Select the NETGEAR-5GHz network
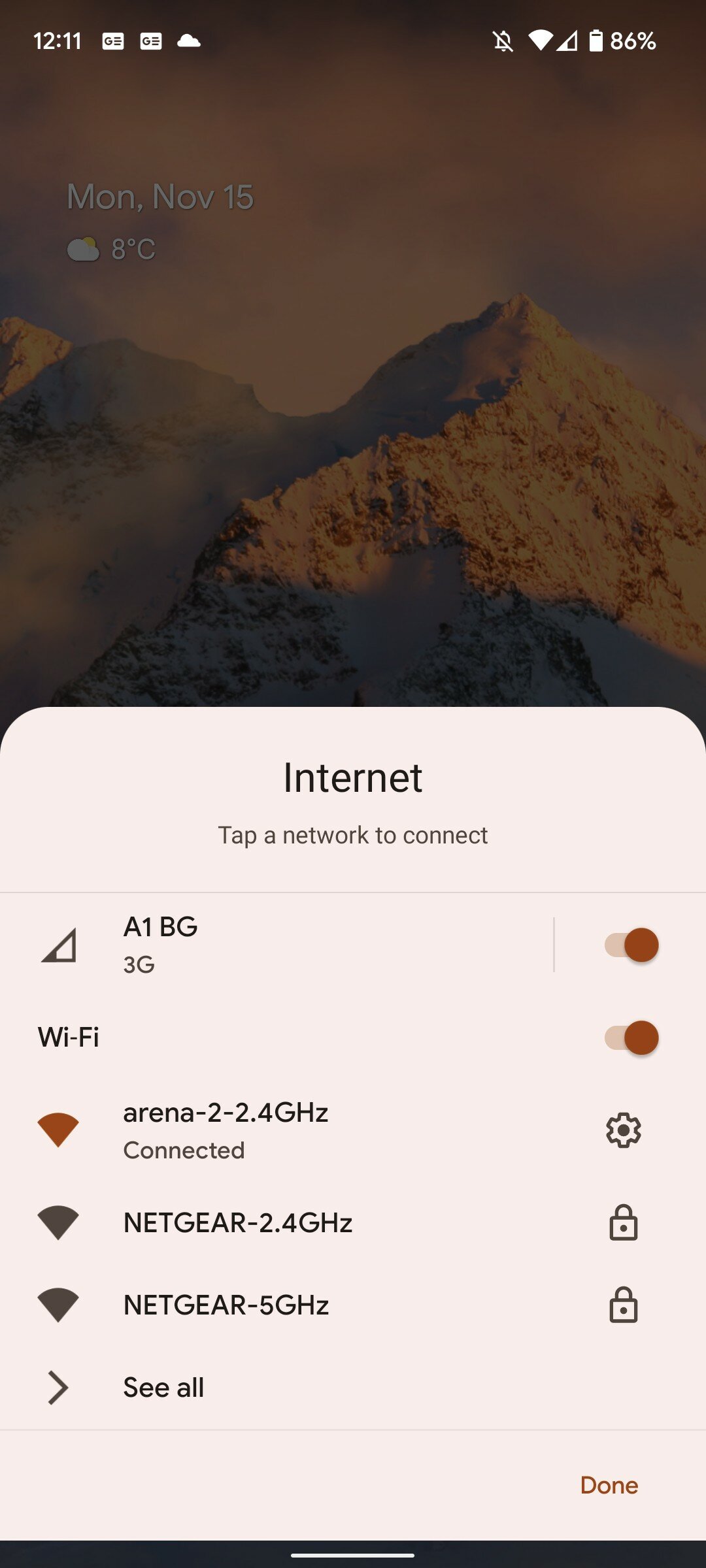Viewport: 706px width, 1568px height. pyautogui.click(x=353, y=1305)
